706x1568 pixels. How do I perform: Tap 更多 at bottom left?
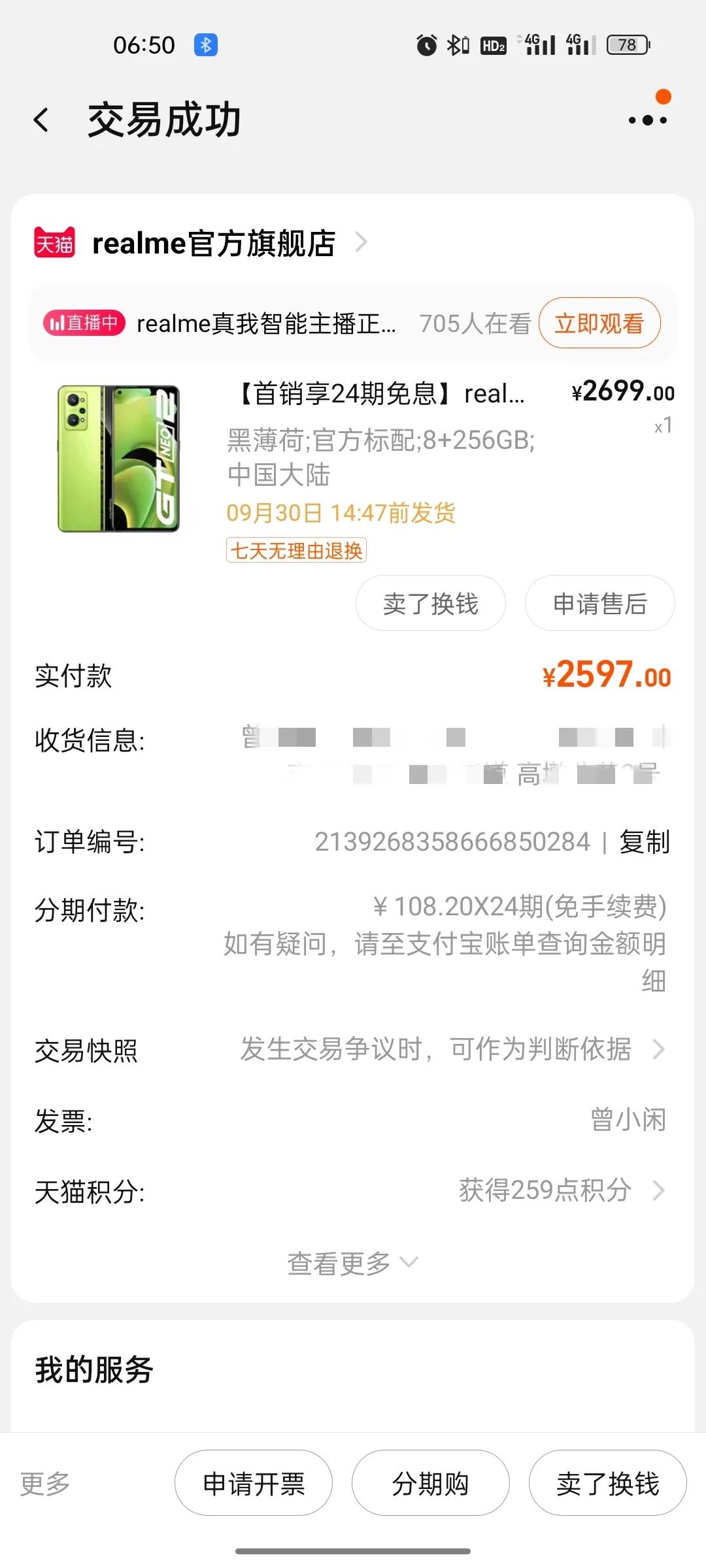[x=46, y=1483]
